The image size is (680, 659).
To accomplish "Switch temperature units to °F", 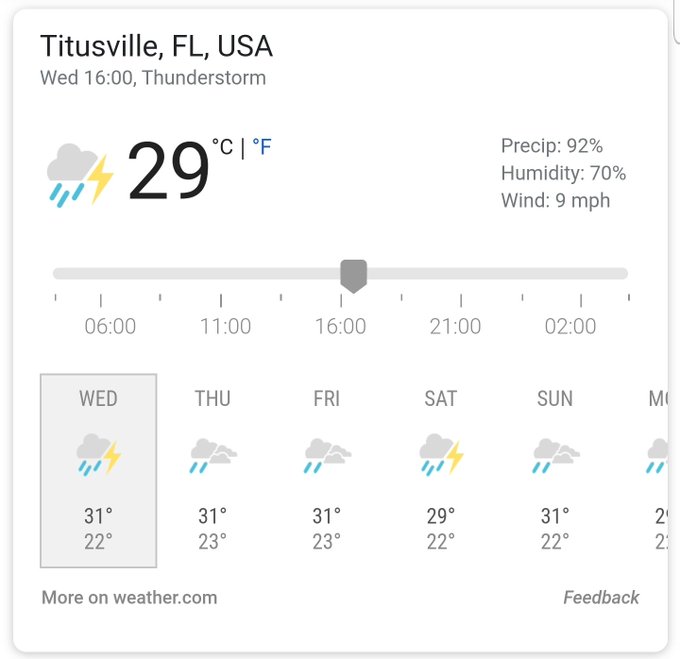I will click(x=262, y=147).
